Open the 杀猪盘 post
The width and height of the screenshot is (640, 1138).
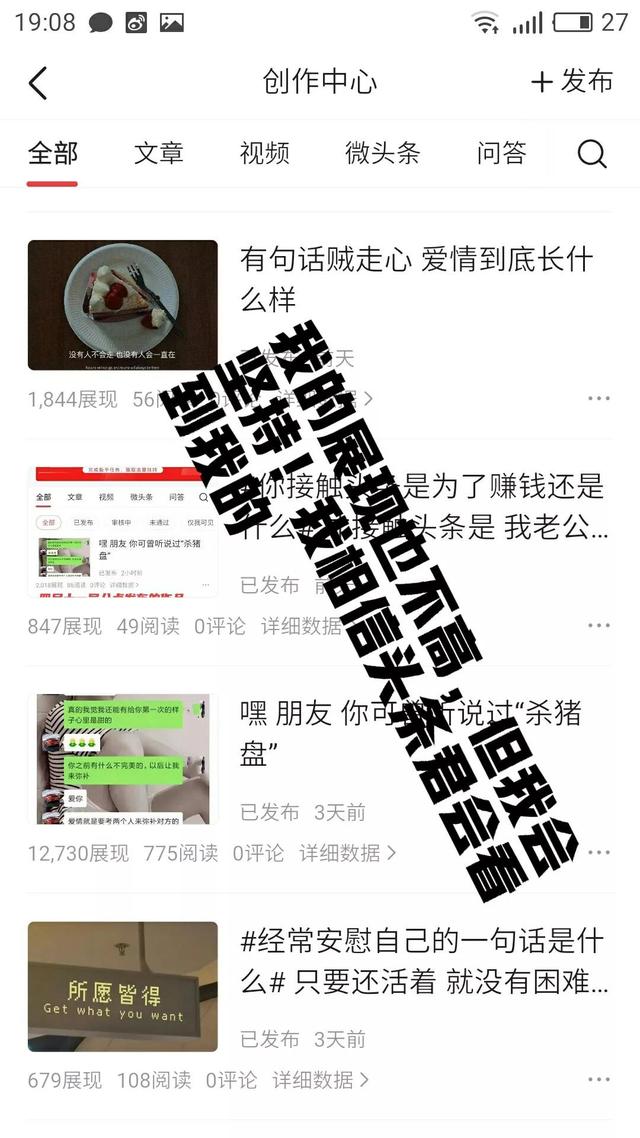coord(410,732)
